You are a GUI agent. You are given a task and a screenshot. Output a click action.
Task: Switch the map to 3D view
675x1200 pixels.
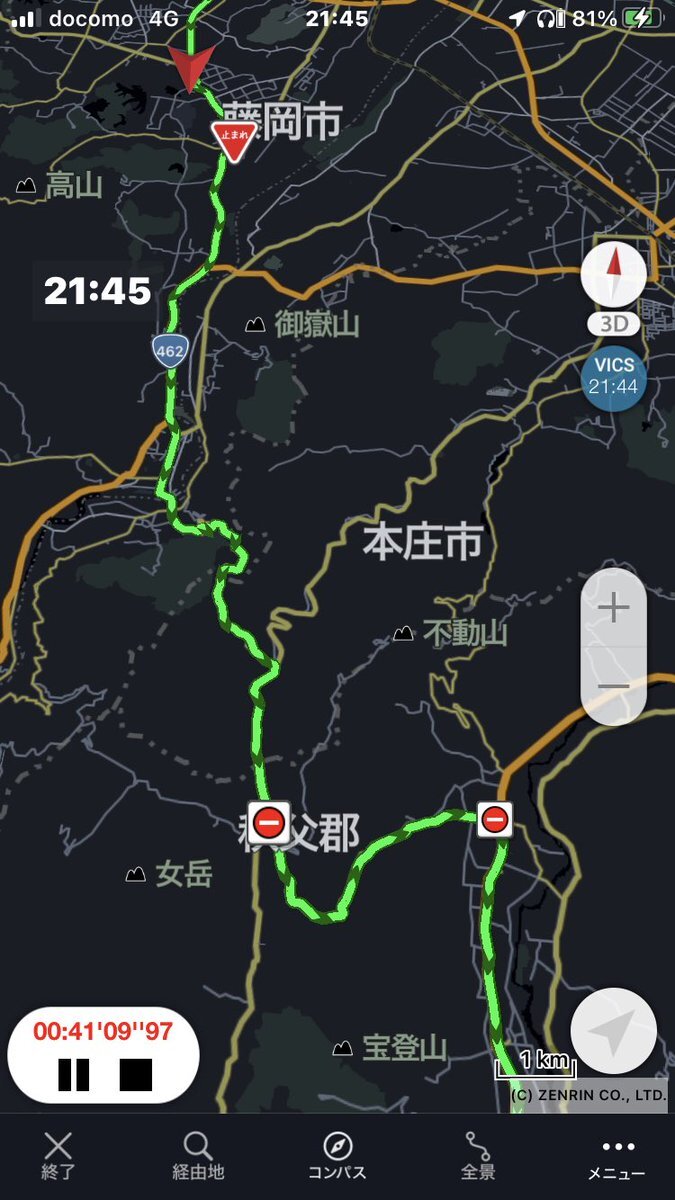(613, 325)
